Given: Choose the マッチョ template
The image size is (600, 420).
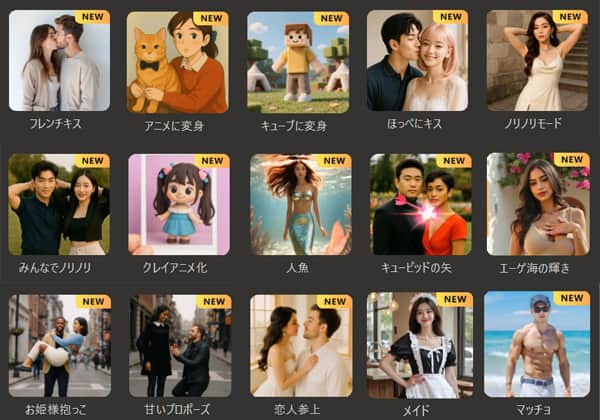Looking at the screenshot, I should tap(537, 345).
